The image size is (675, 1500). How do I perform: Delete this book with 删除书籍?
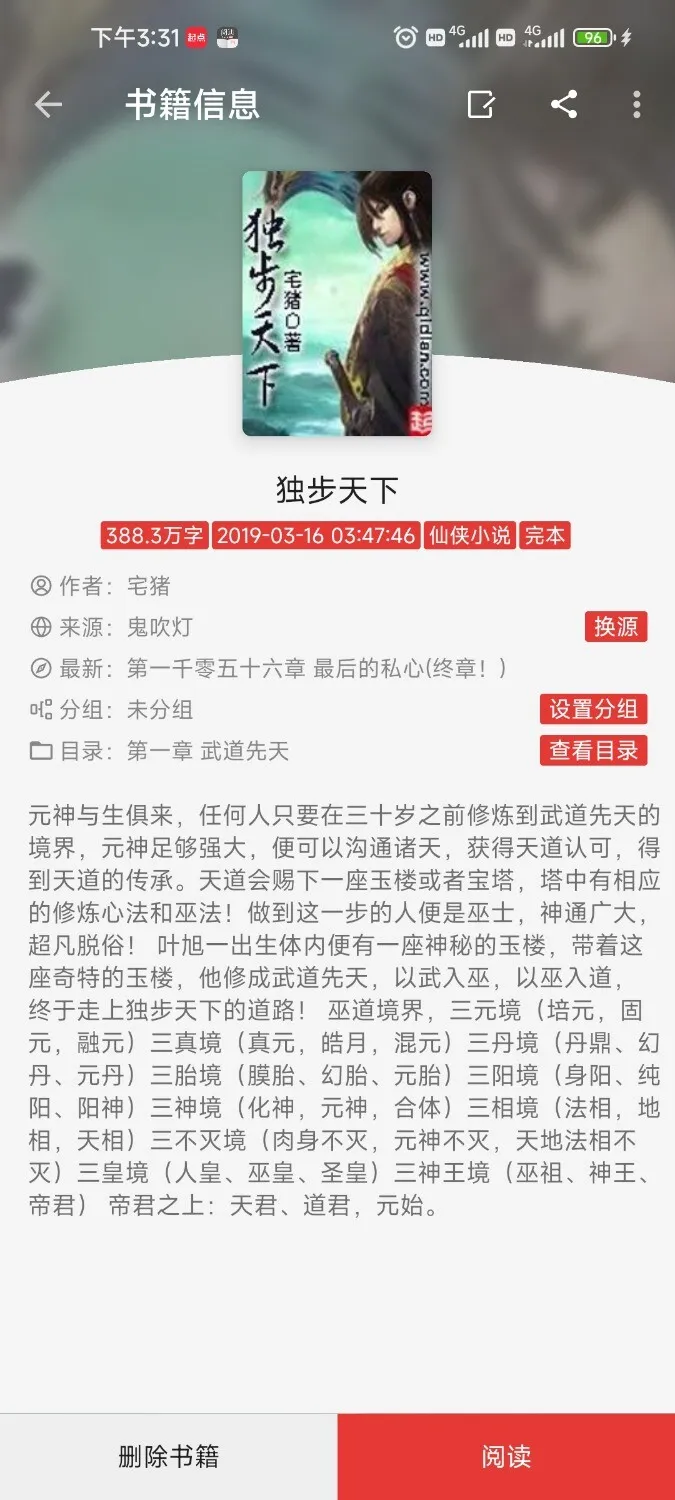pos(168,1456)
